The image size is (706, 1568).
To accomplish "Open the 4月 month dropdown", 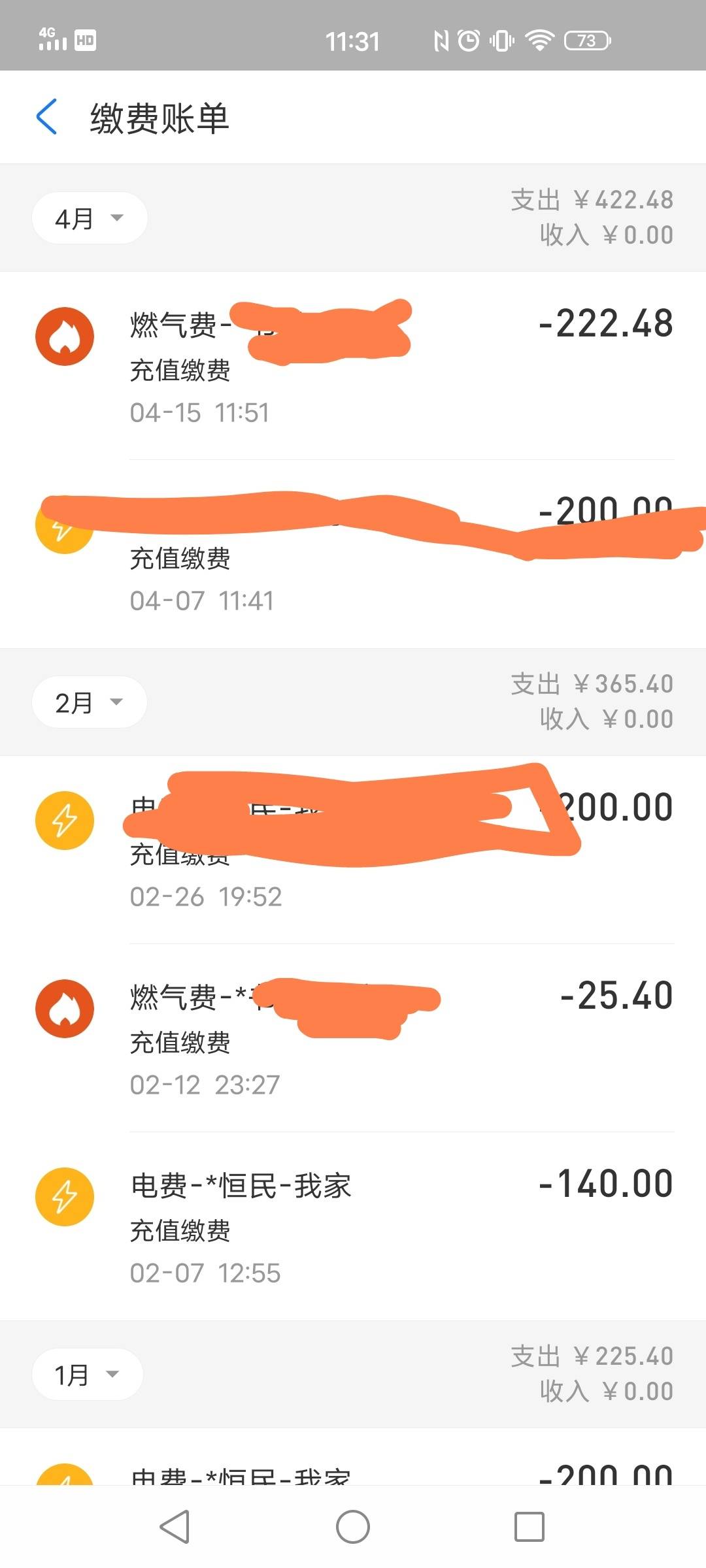I will pos(90,218).
